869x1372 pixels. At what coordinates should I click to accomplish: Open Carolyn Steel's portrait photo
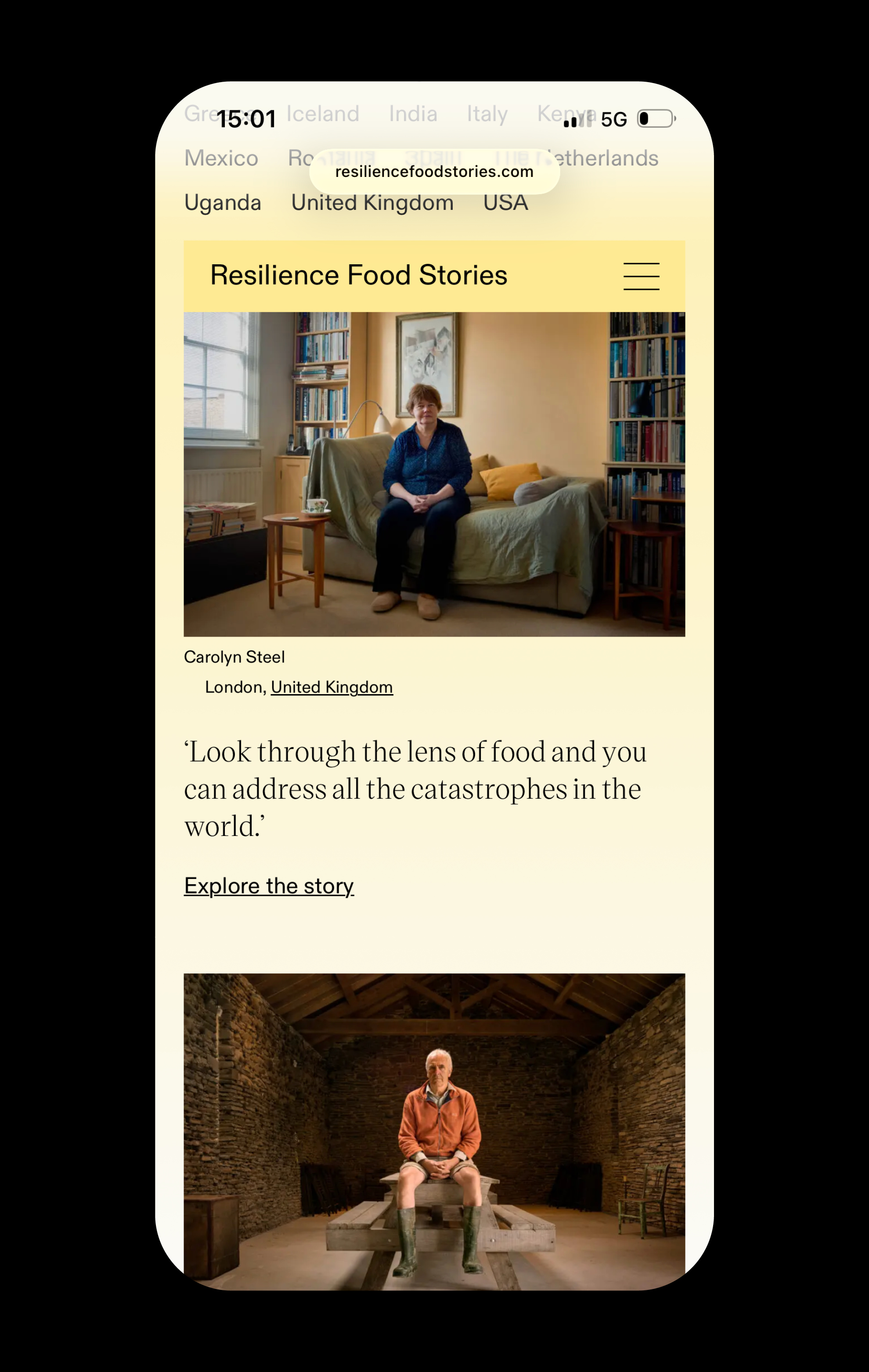click(434, 474)
